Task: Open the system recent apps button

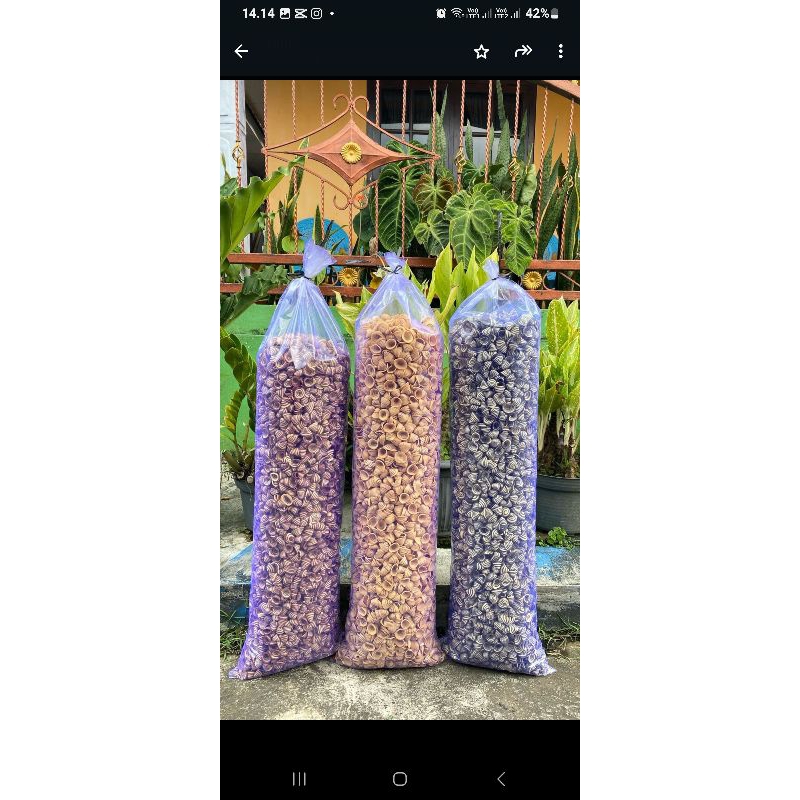Action: [299, 779]
